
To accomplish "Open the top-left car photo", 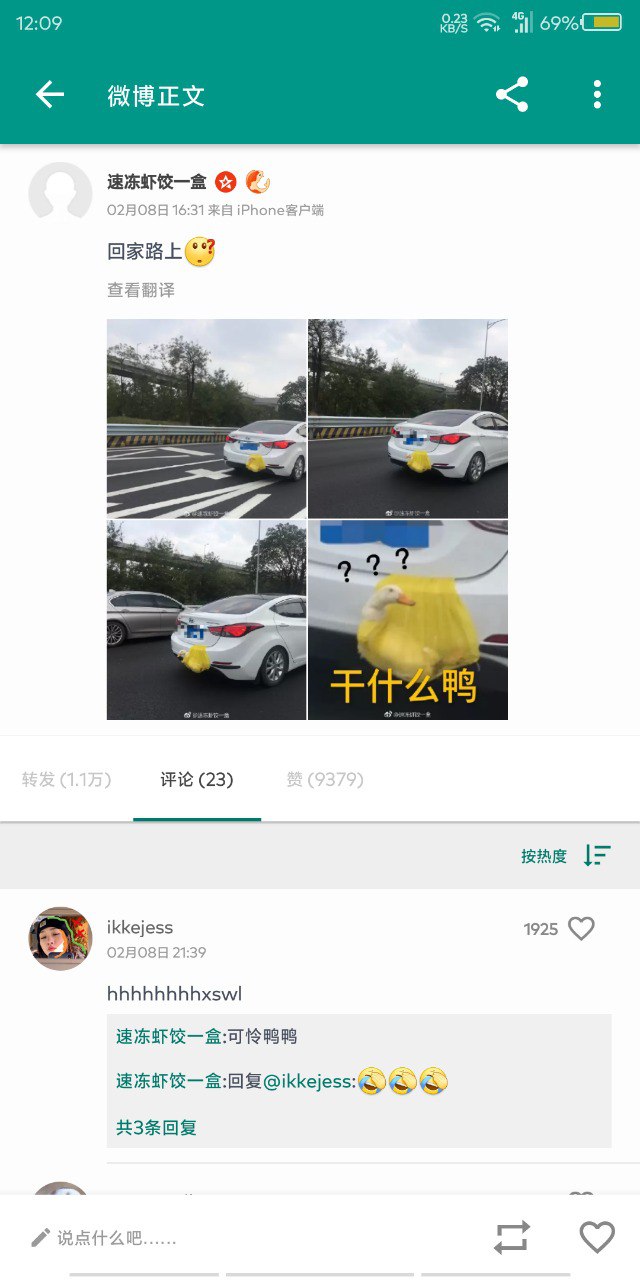I will click(206, 418).
